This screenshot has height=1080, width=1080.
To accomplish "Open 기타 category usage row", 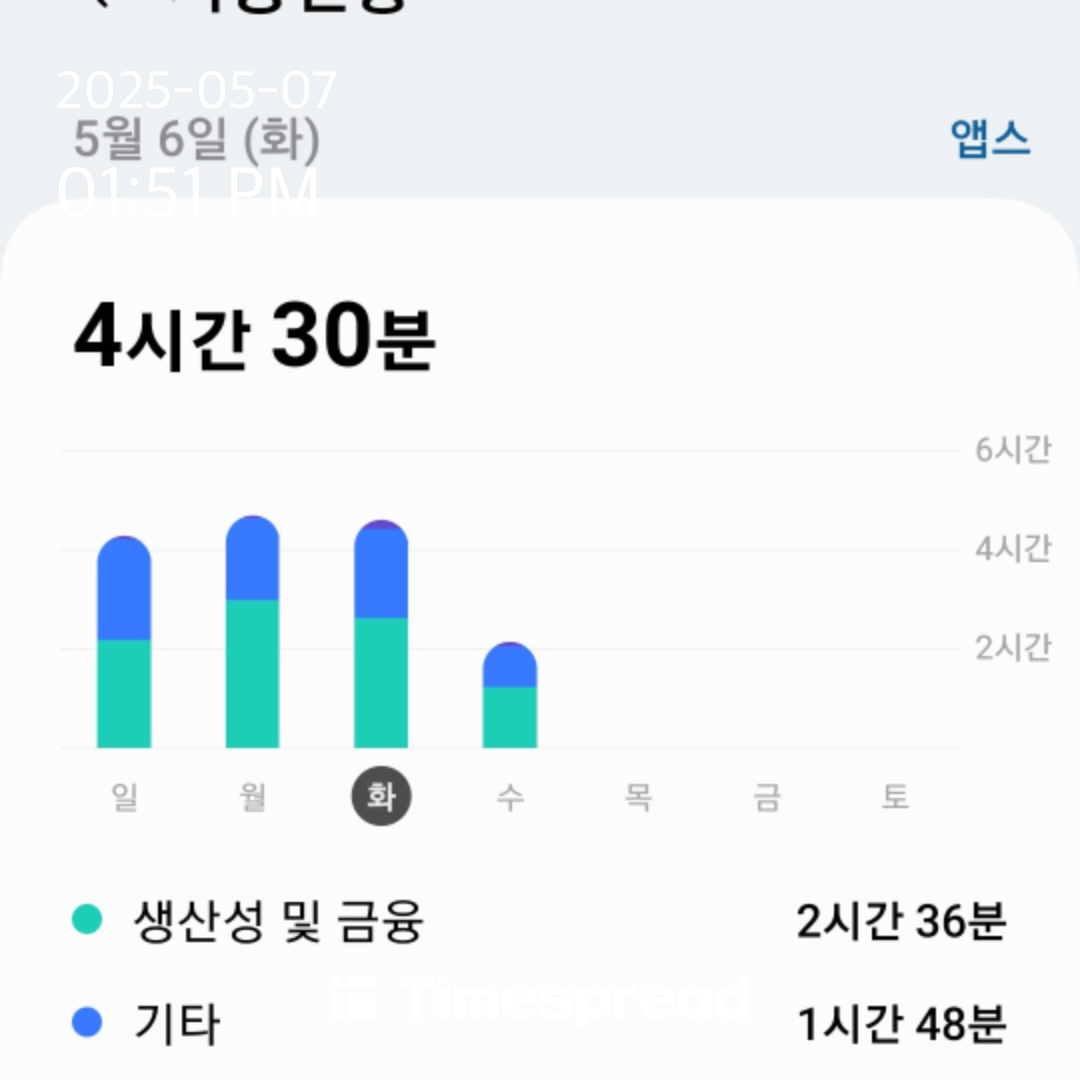I will pos(540,1023).
